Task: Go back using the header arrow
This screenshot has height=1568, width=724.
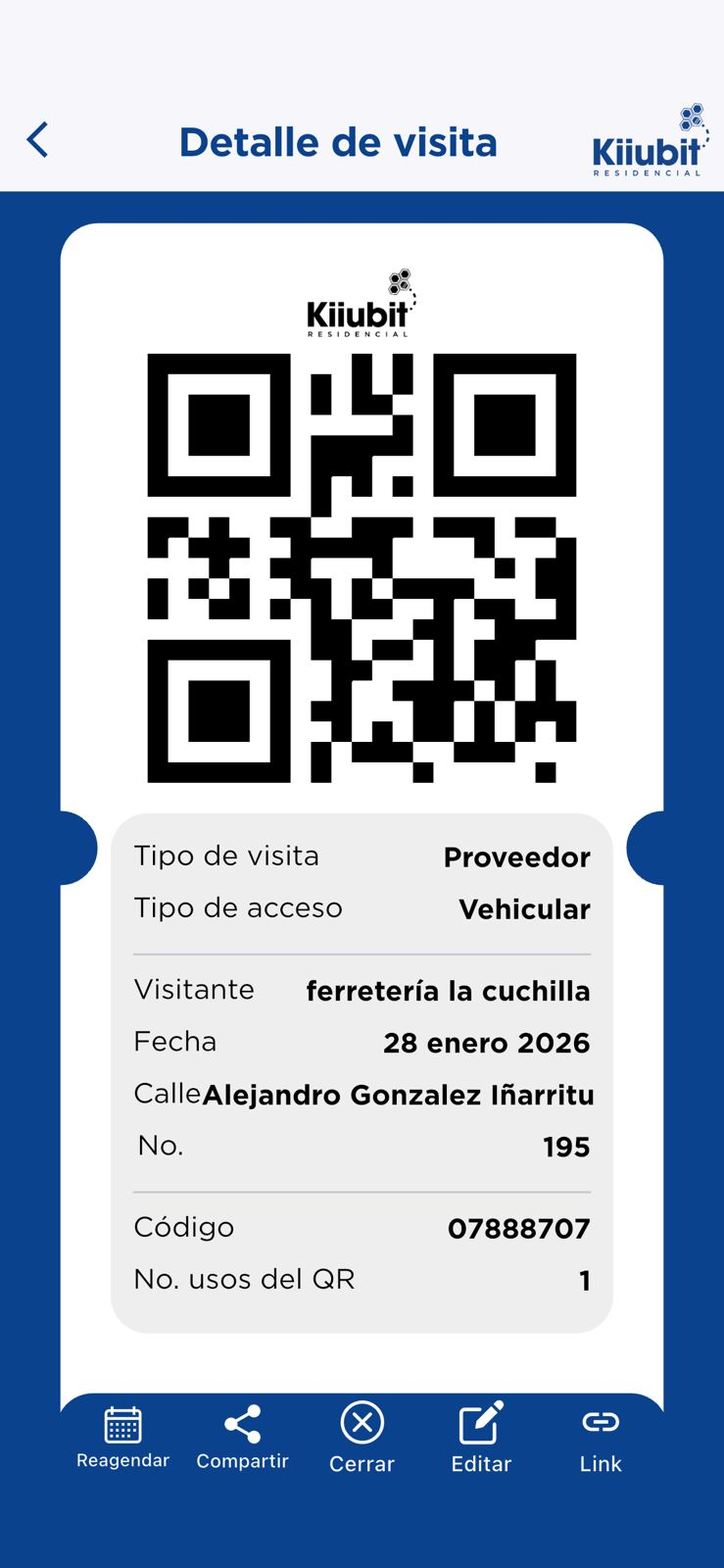Action: [x=38, y=140]
